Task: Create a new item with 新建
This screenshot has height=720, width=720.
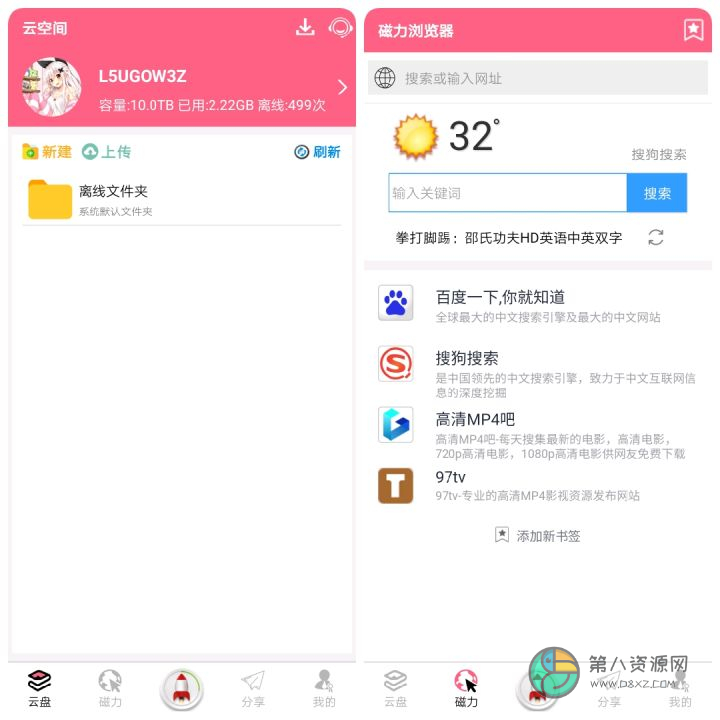Action: (47, 152)
